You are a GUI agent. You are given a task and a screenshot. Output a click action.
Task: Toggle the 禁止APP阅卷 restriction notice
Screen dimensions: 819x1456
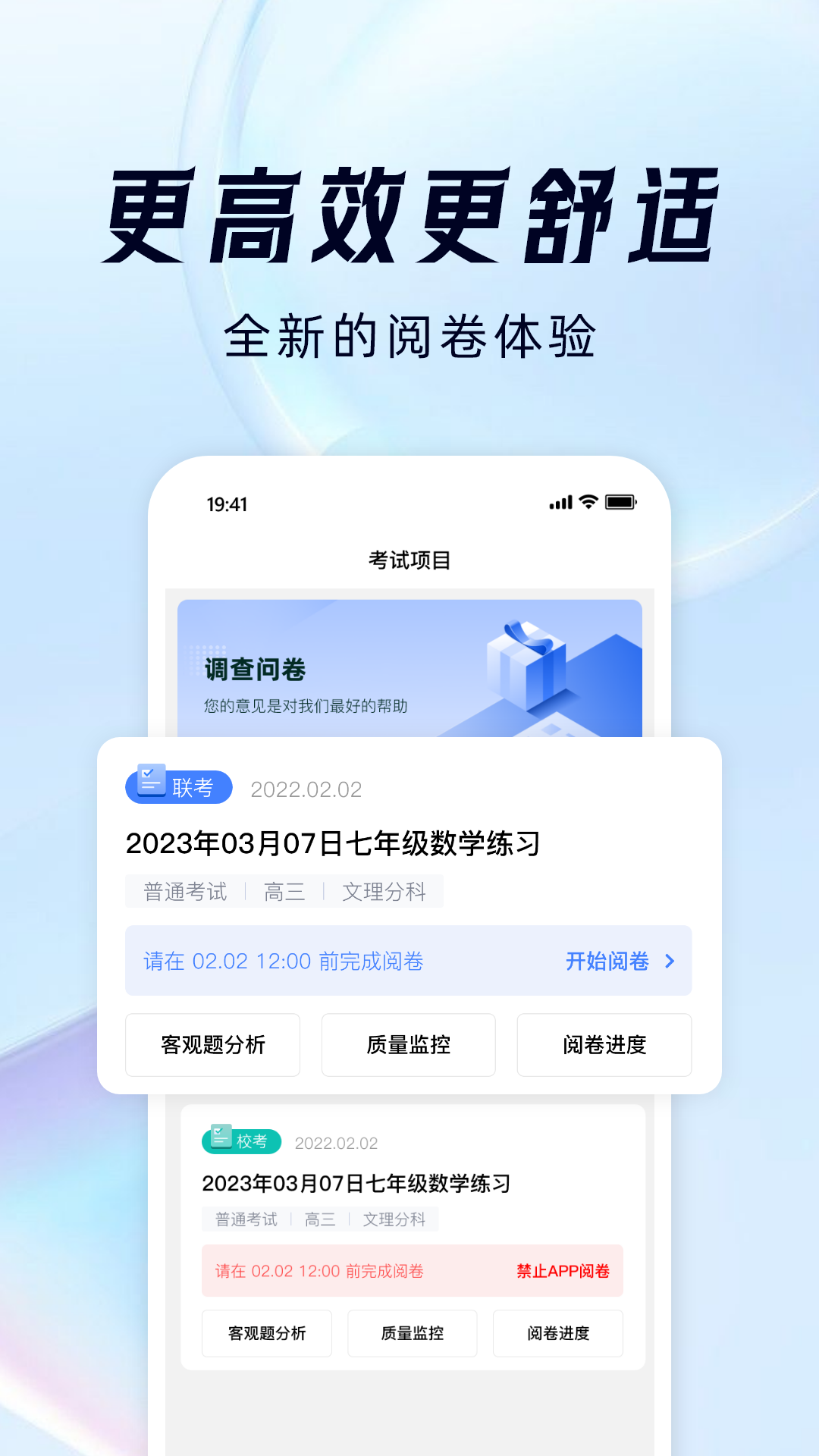[562, 1270]
